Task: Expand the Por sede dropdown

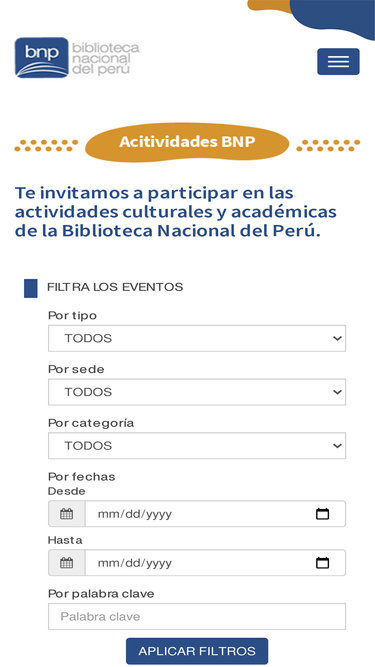Action: [x=197, y=392]
